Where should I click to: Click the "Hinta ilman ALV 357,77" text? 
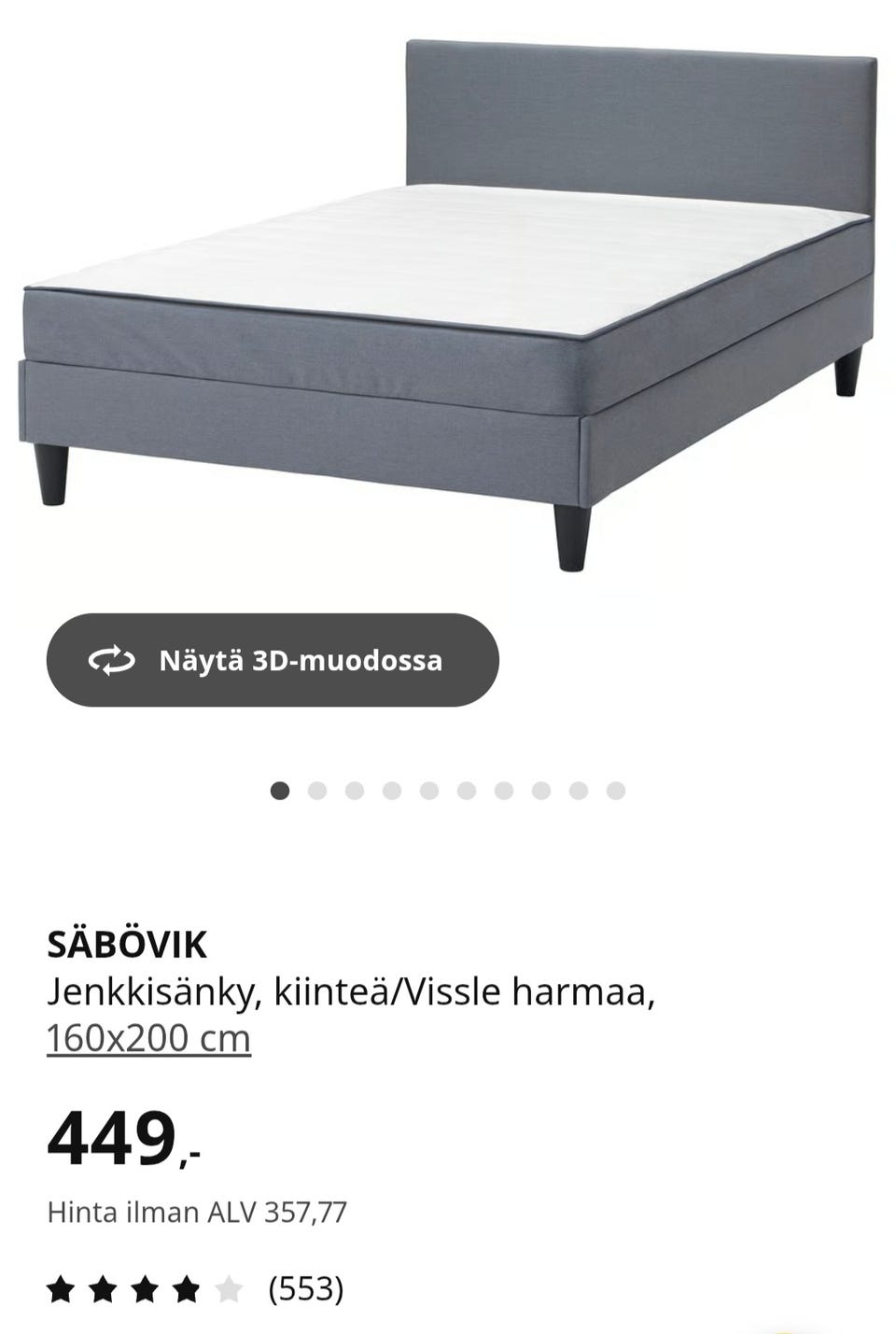point(198,1212)
